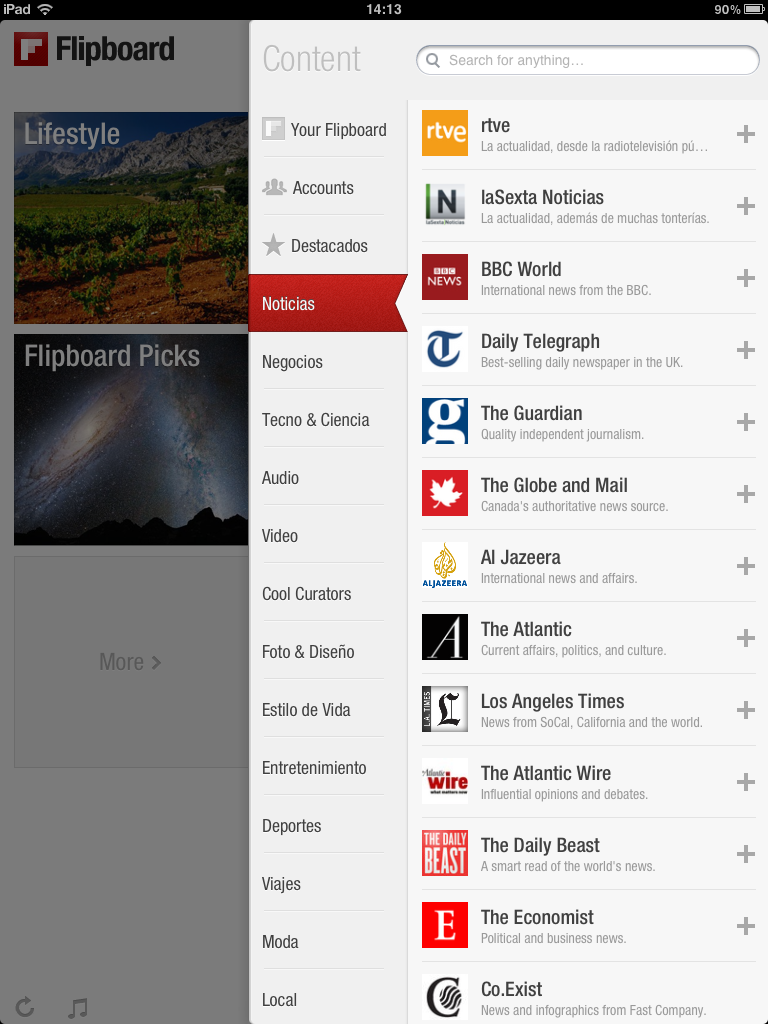This screenshot has width=768, height=1024.
Task: Add rtve with its plus icon
Action: pos(745,134)
